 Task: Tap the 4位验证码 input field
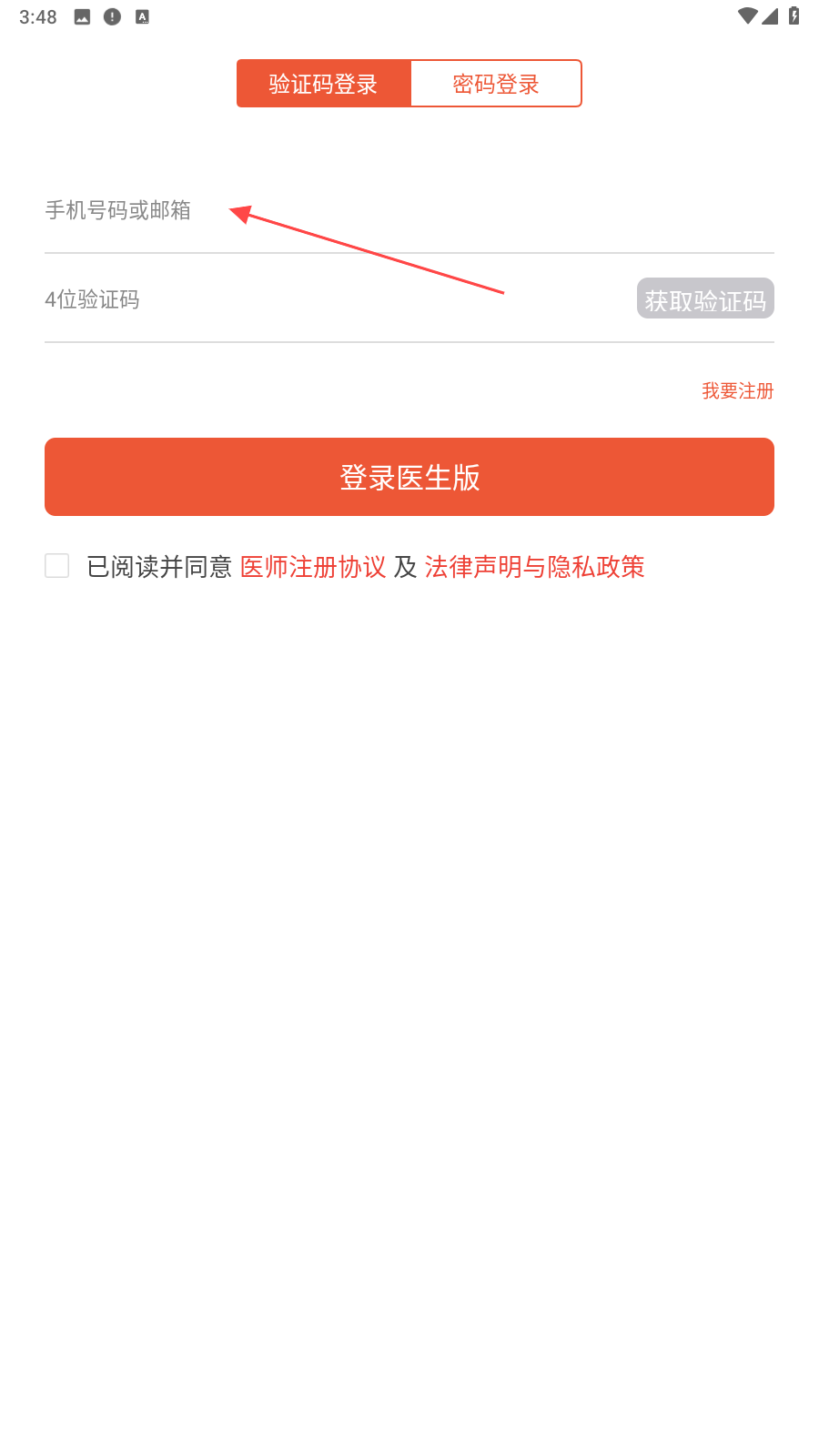(337, 299)
